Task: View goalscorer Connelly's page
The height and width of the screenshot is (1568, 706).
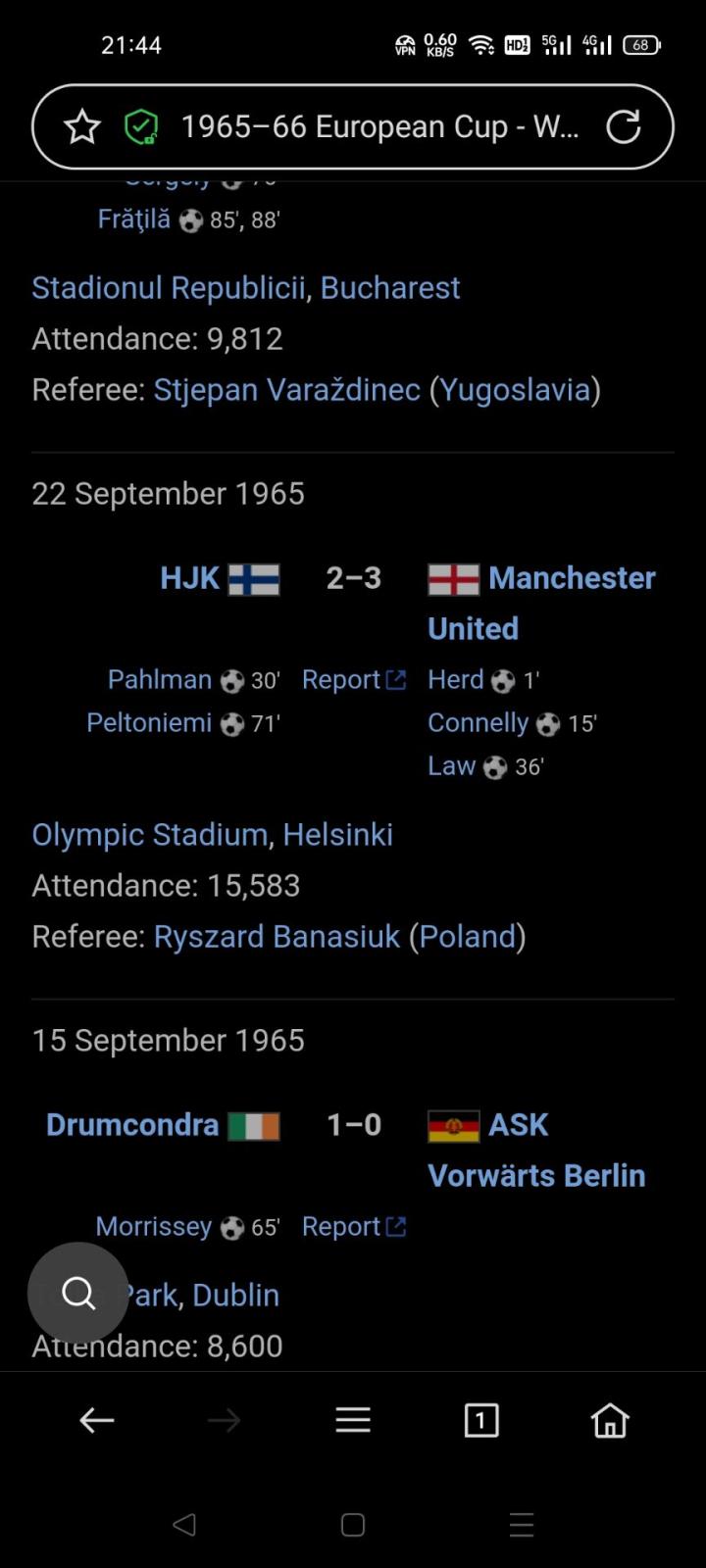Action: tap(478, 723)
